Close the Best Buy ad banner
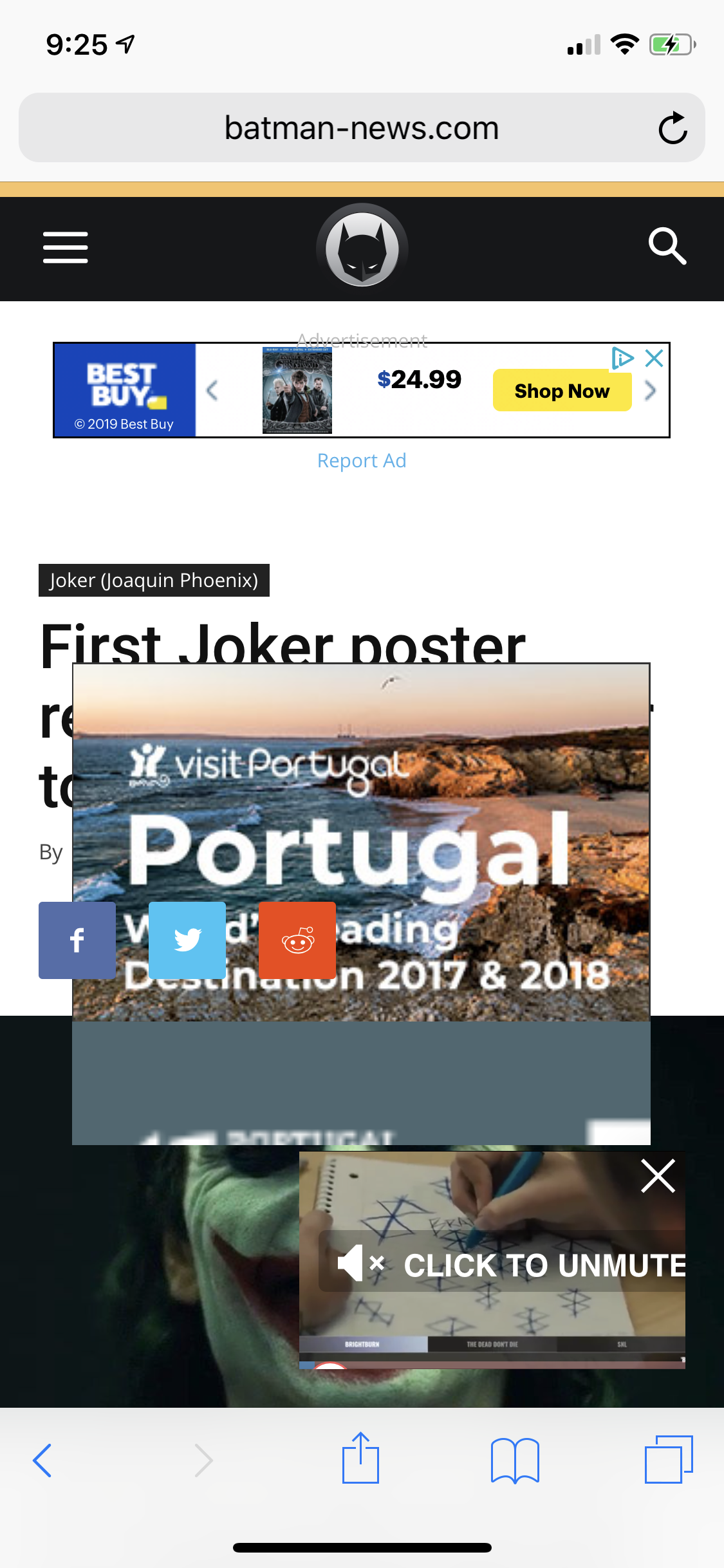Screen dimensions: 724x1568 [654, 359]
